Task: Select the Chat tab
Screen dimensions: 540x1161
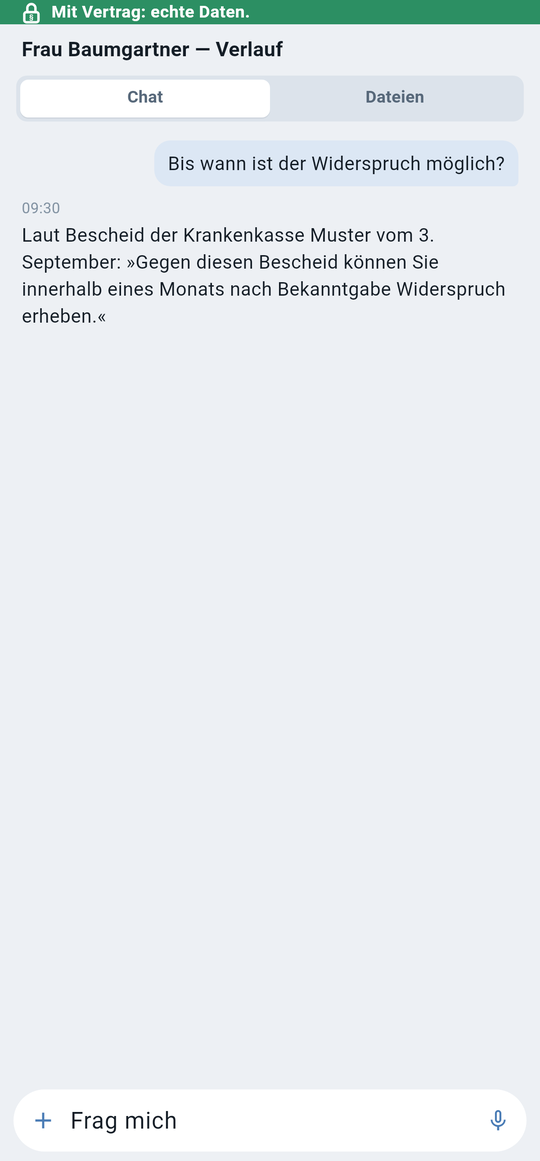Action: pos(145,98)
